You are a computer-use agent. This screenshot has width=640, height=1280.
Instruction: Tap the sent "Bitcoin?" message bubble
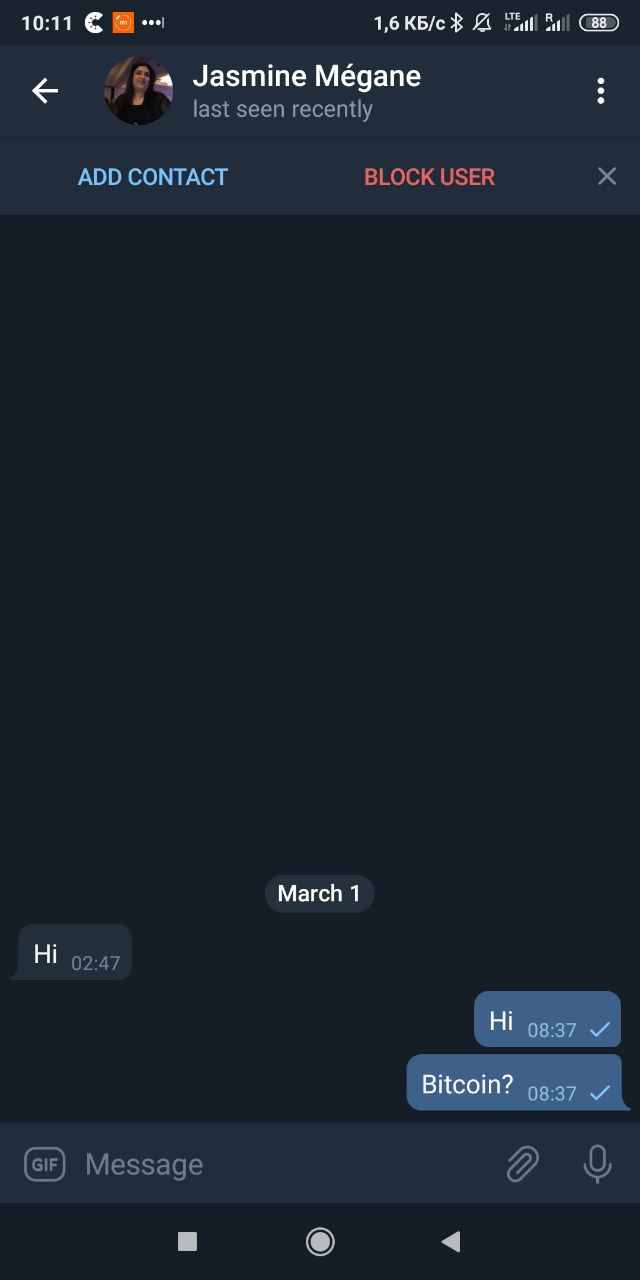(x=515, y=1083)
